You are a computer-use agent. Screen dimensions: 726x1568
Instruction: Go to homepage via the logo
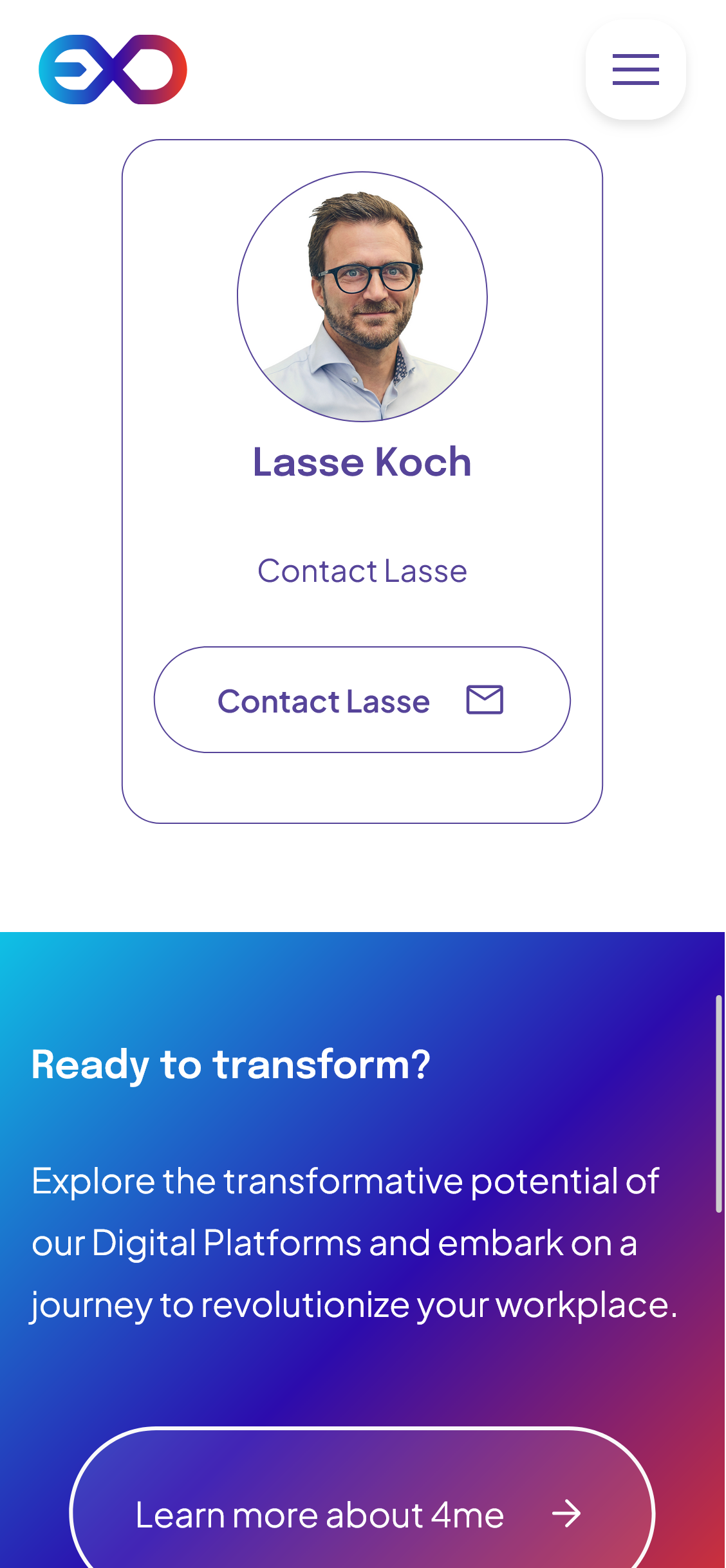[113, 70]
